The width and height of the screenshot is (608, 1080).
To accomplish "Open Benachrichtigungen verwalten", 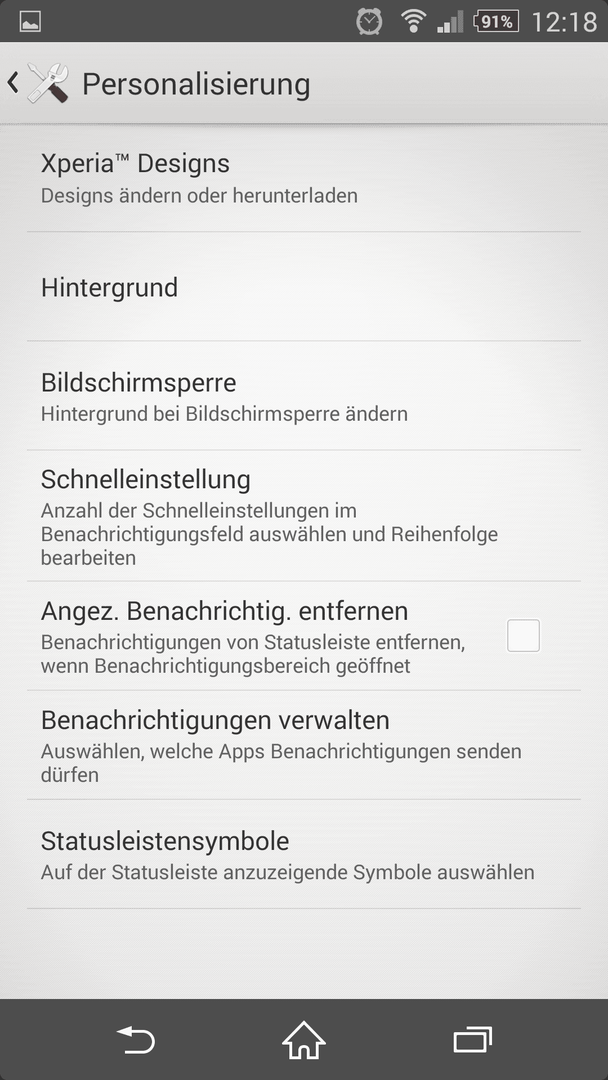I will click(304, 745).
